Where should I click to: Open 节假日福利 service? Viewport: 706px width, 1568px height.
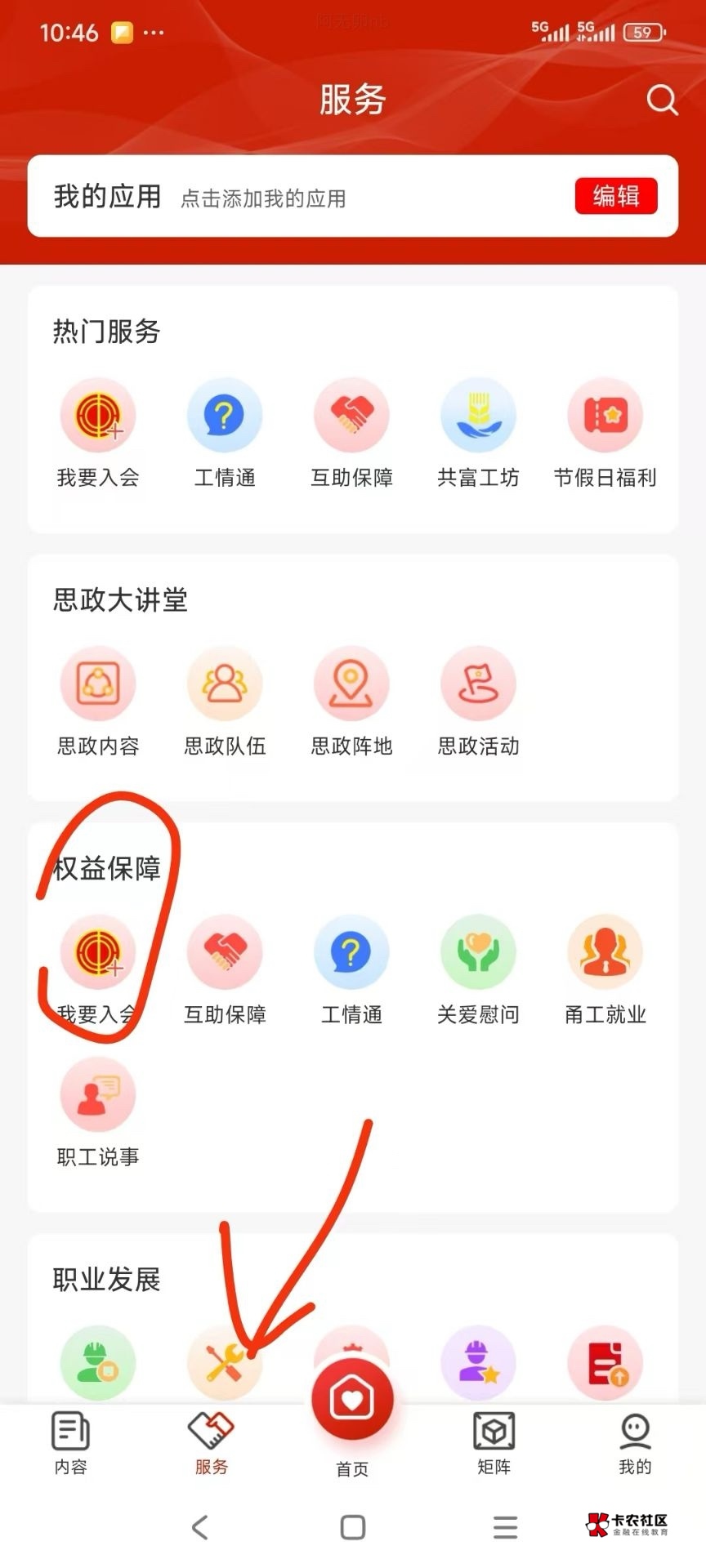(x=605, y=434)
